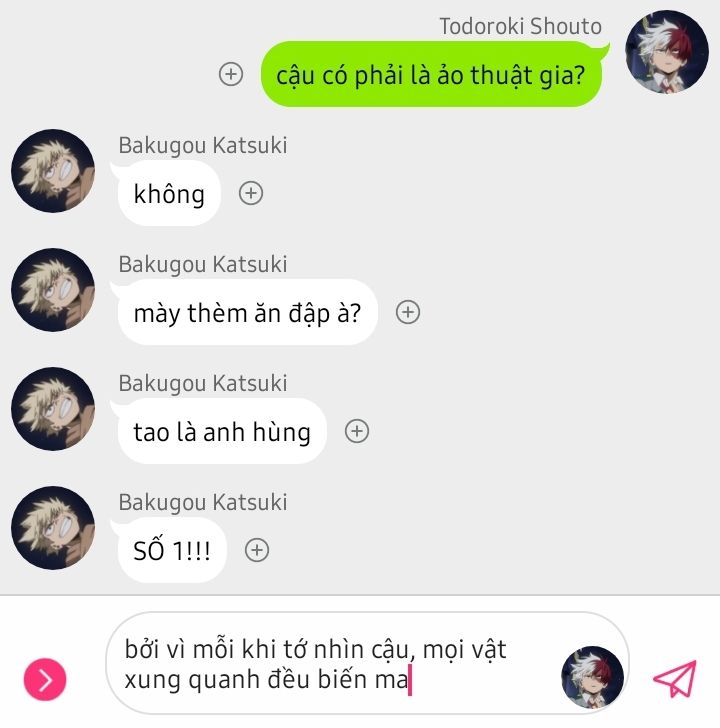Send the typed message with the paper plane

coord(674,679)
